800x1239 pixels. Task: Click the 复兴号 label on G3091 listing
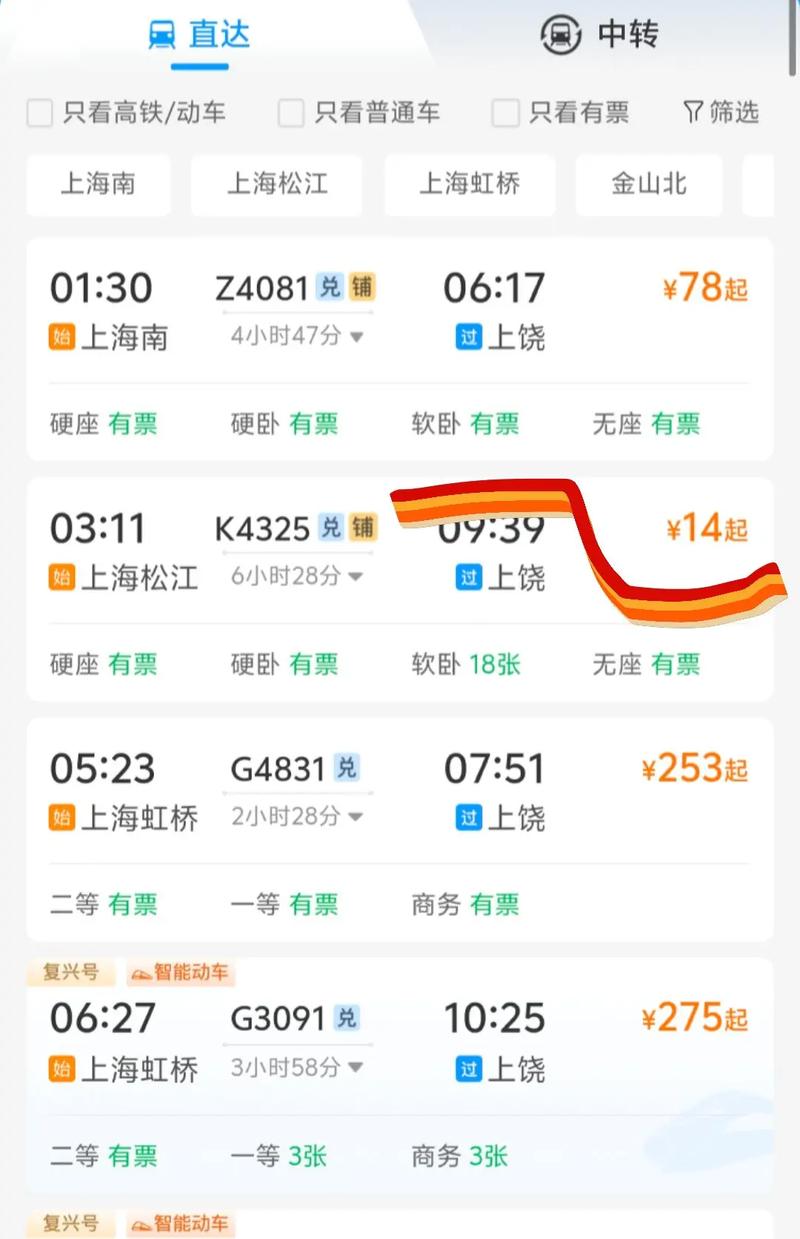[70, 971]
